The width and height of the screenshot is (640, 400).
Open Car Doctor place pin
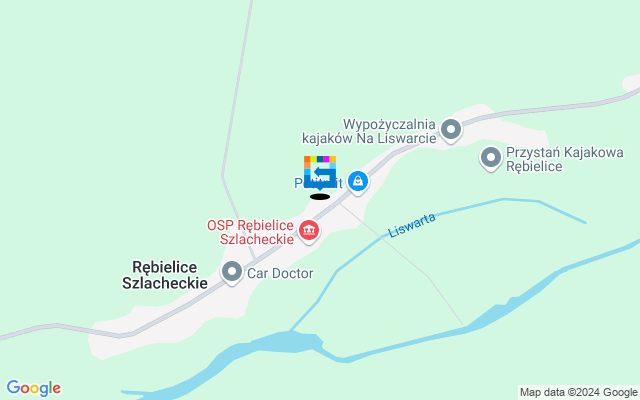tap(232, 271)
